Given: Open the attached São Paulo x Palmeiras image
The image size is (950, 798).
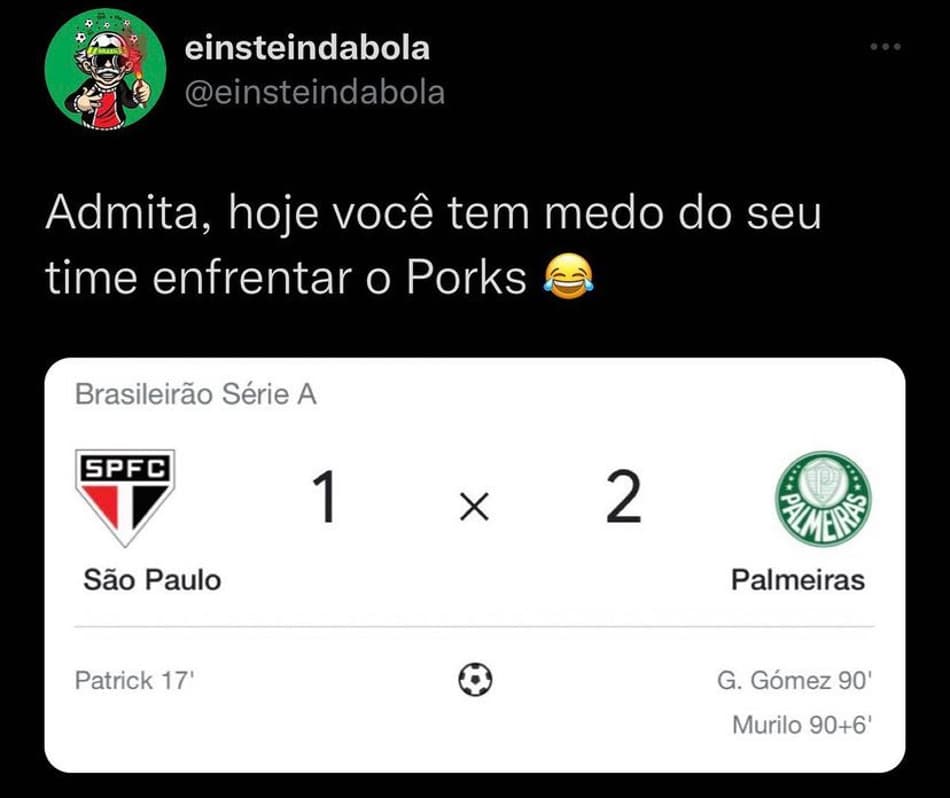Looking at the screenshot, I should click(x=475, y=565).
